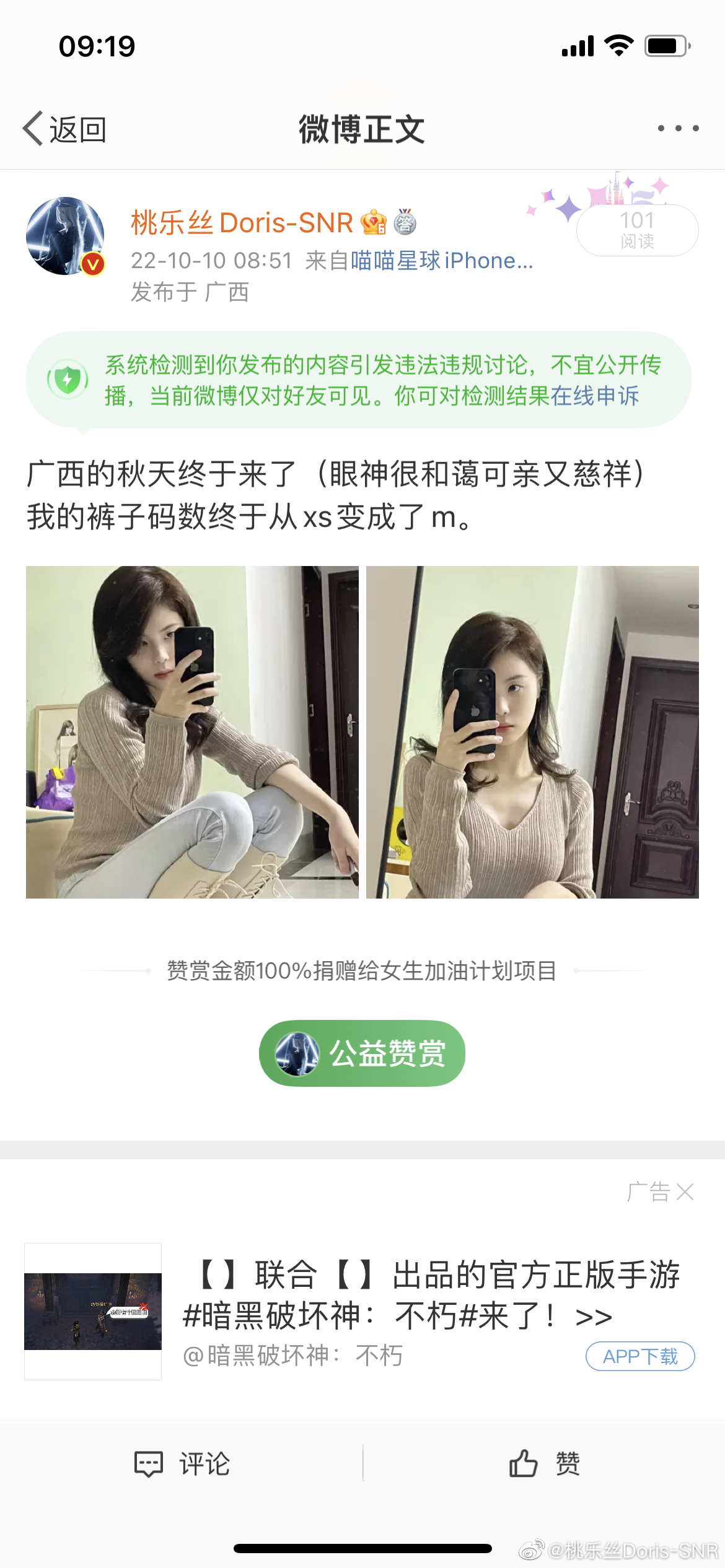725x1568 pixels.
Task: View the first selfie photo in the post
Action: coord(192,732)
